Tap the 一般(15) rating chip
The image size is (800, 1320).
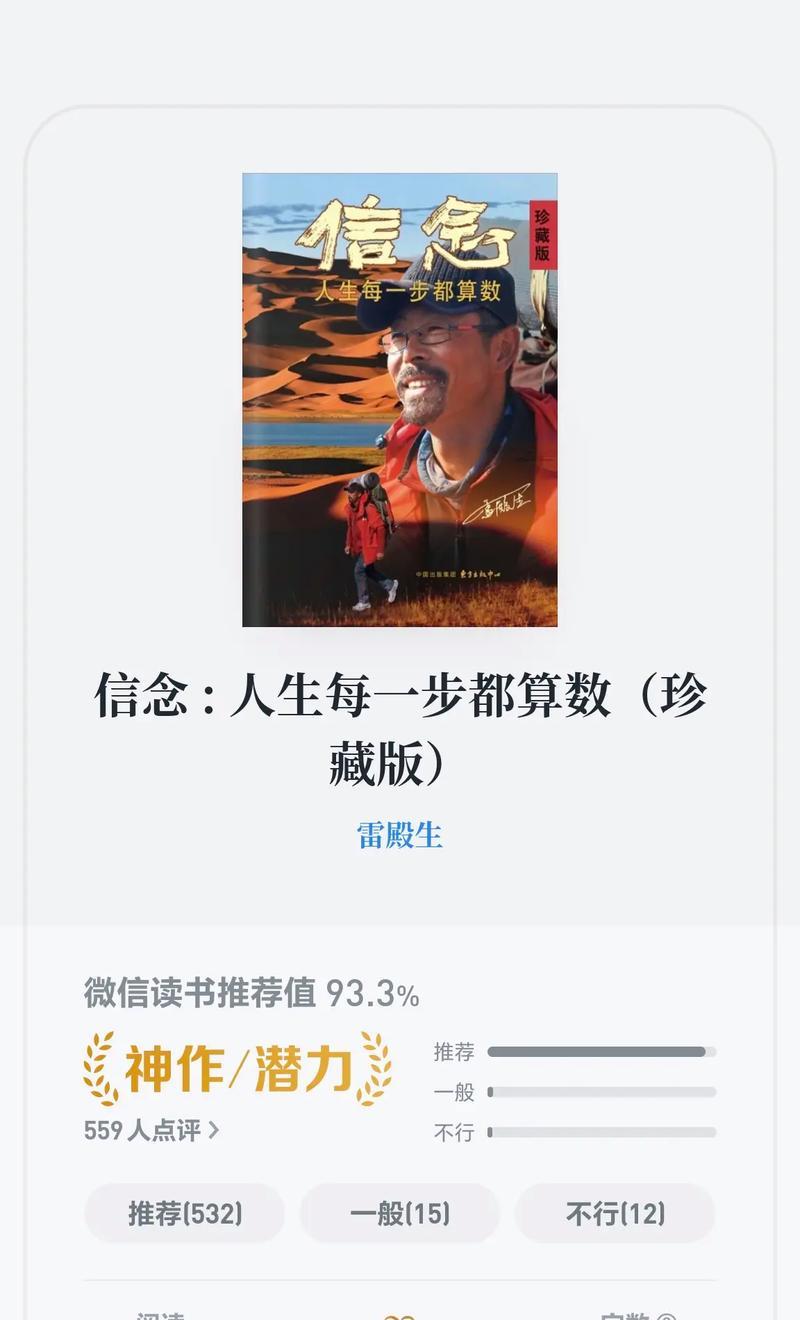(x=399, y=1214)
